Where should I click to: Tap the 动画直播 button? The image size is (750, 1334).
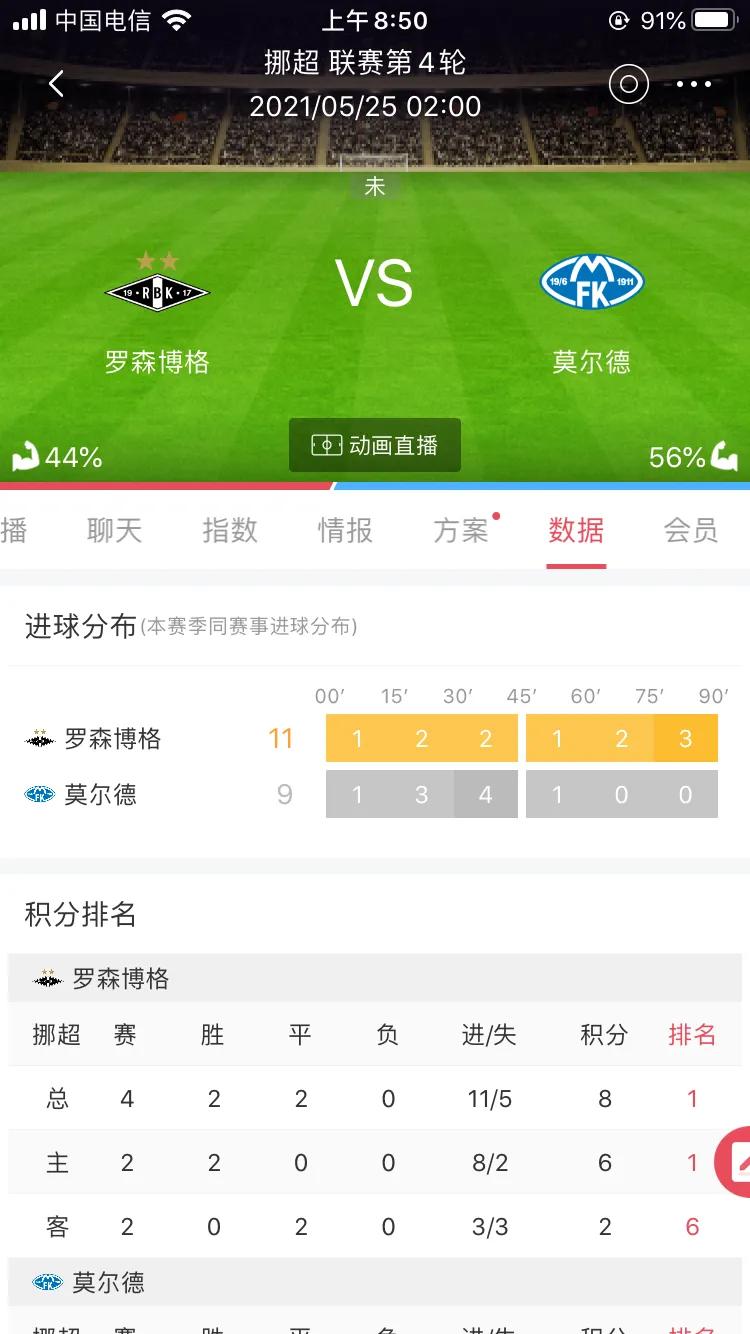point(375,444)
